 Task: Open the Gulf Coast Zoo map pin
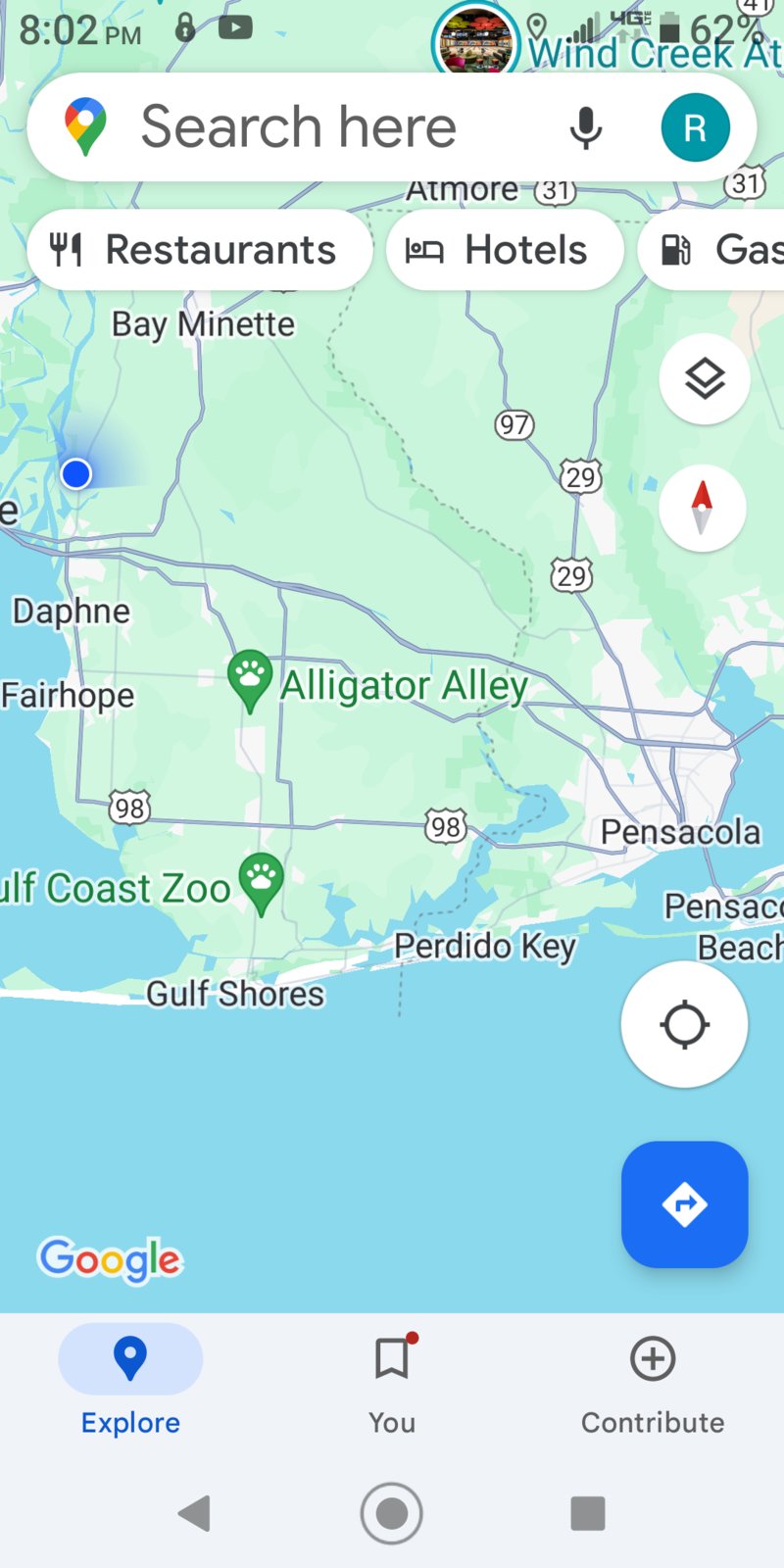click(x=261, y=880)
